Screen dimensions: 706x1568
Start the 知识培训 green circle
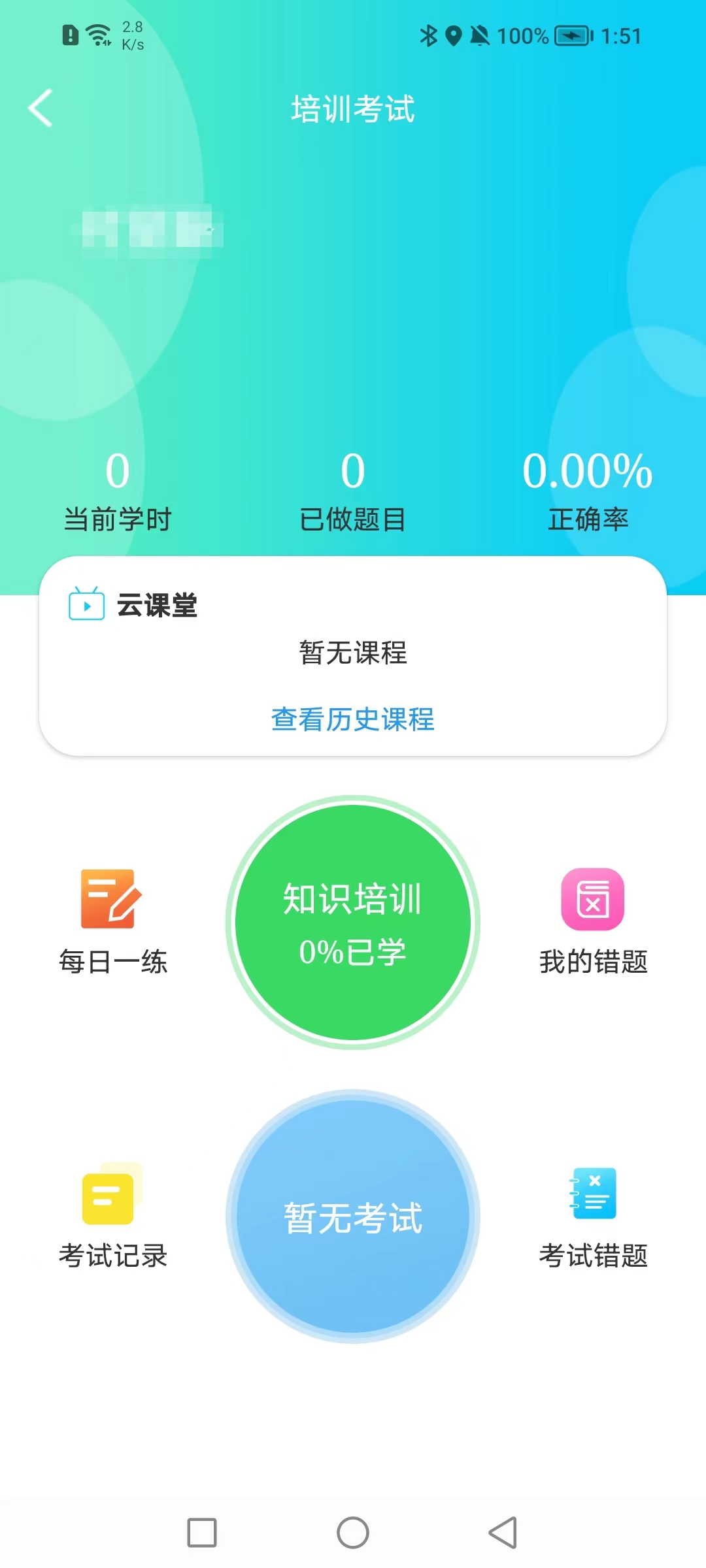(x=353, y=922)
